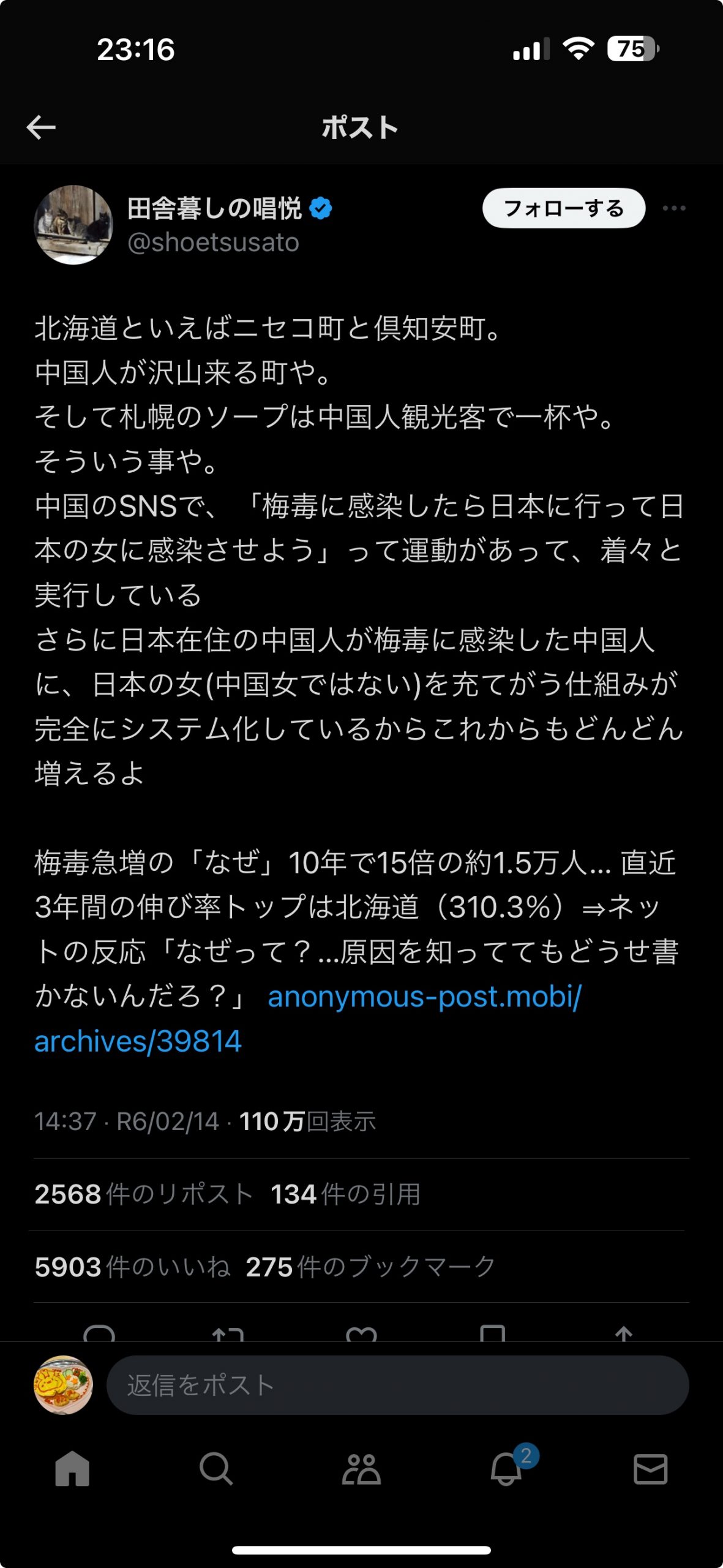Open the notifications bell tab
Screen dimensions: 723x1568
[507, 1469]
